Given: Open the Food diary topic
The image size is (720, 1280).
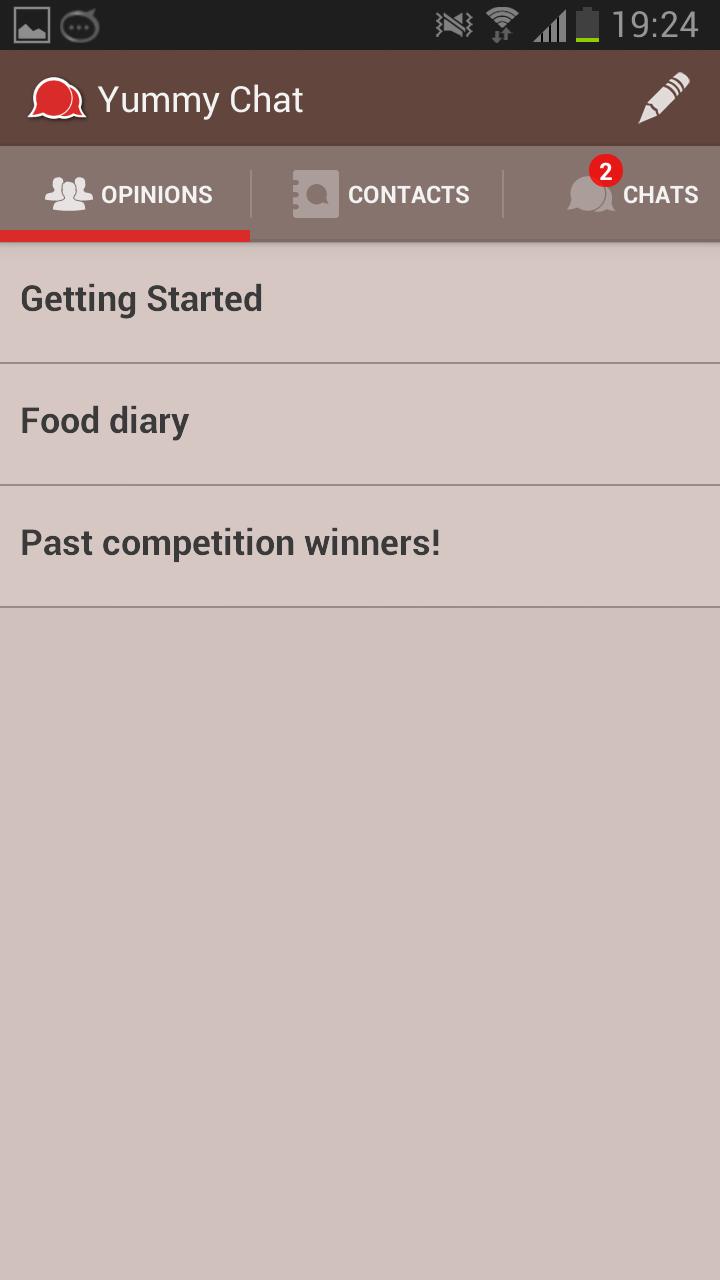Looking at the screenshot, I should 104,421.
